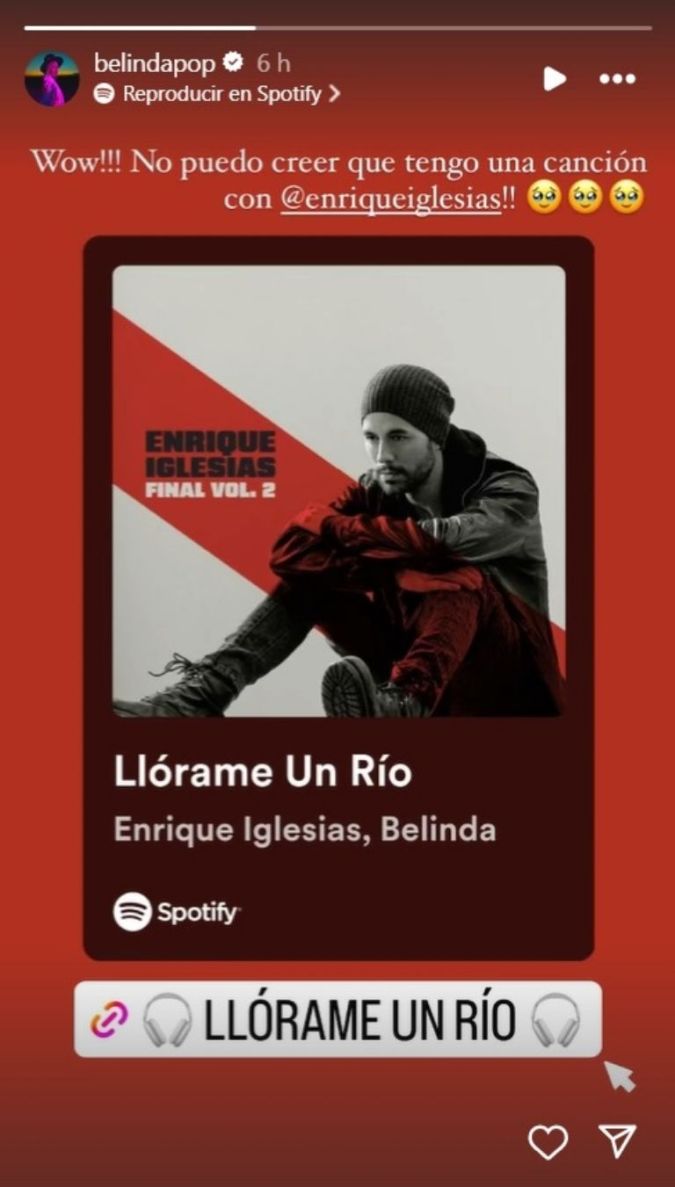Tap the belindapop username
The width and height of the screenshot is (675, 1187).
pyautogui.click(x=154, y=63)
